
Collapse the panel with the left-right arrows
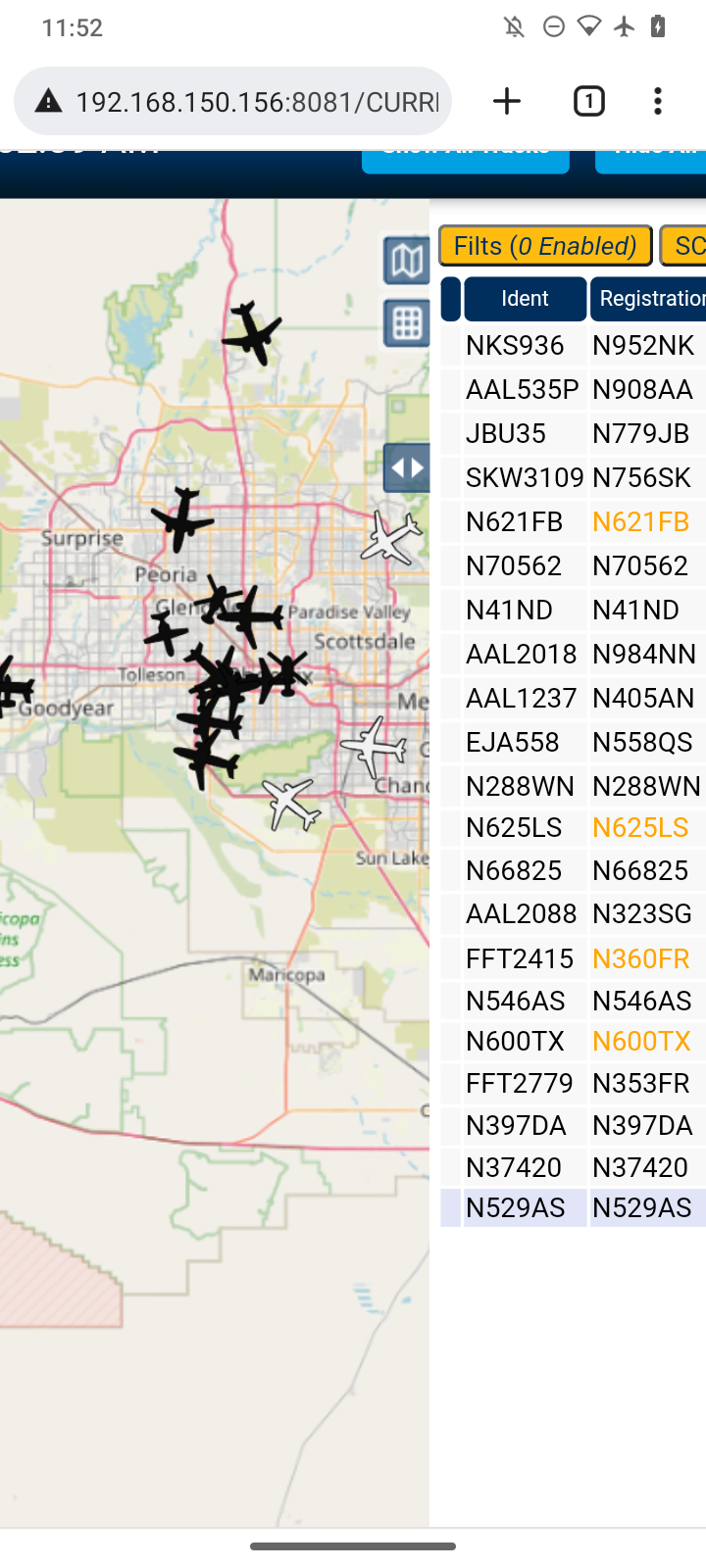pyautogui.click(x=406, y=467)
